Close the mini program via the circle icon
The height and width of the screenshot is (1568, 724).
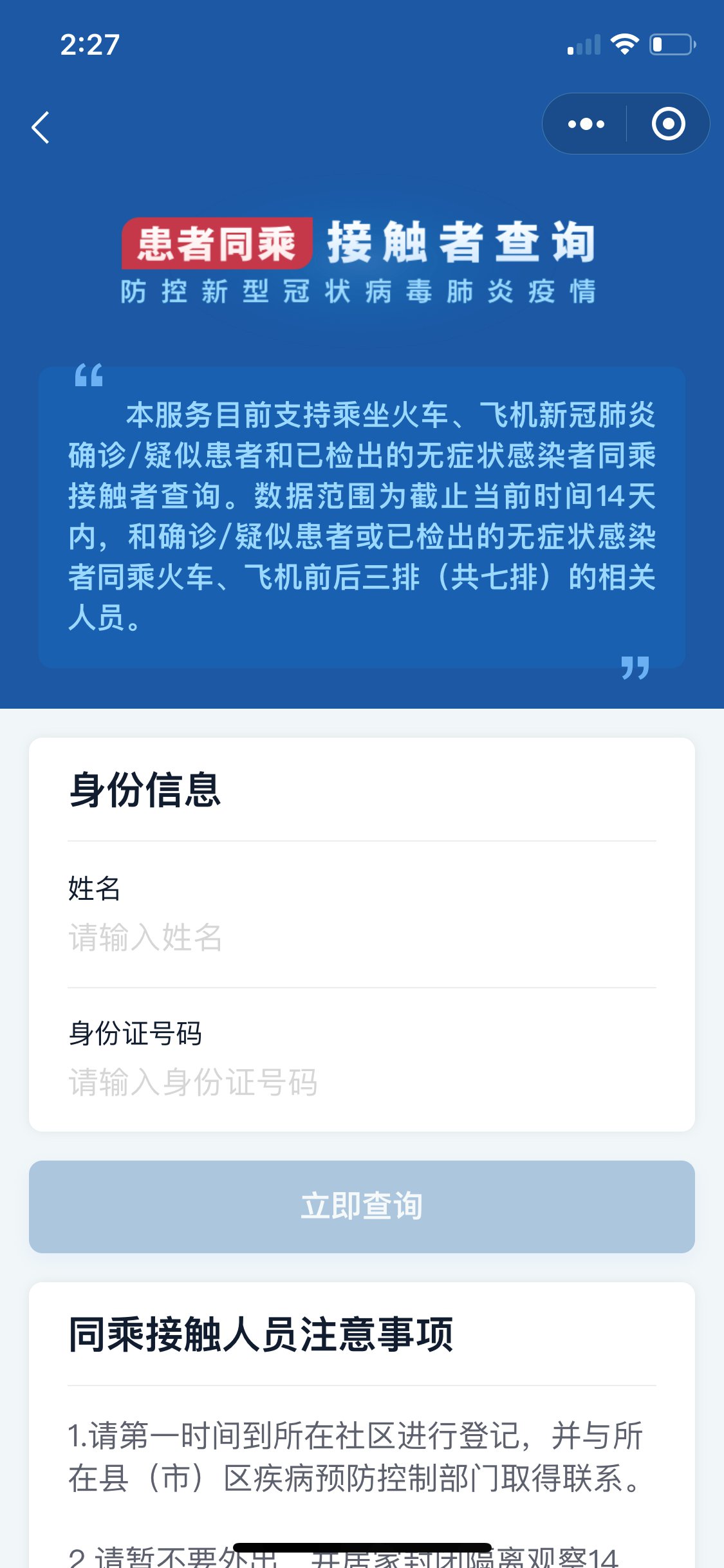(668, 124)
